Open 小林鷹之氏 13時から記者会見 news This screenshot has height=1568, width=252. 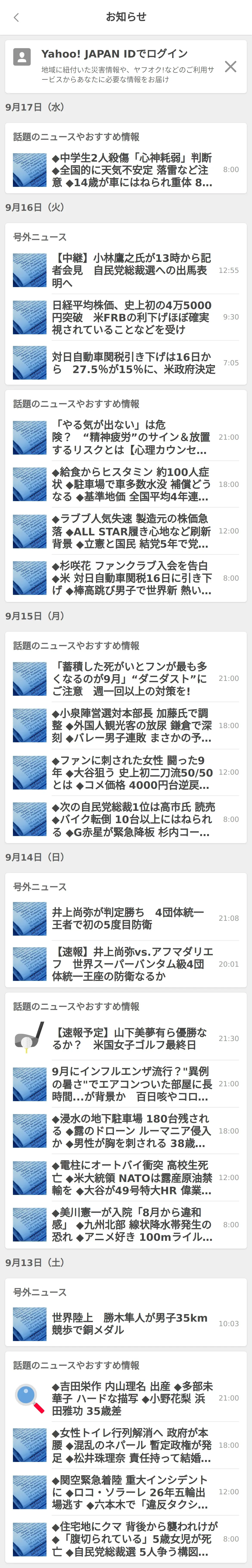[x=132, y=270]
